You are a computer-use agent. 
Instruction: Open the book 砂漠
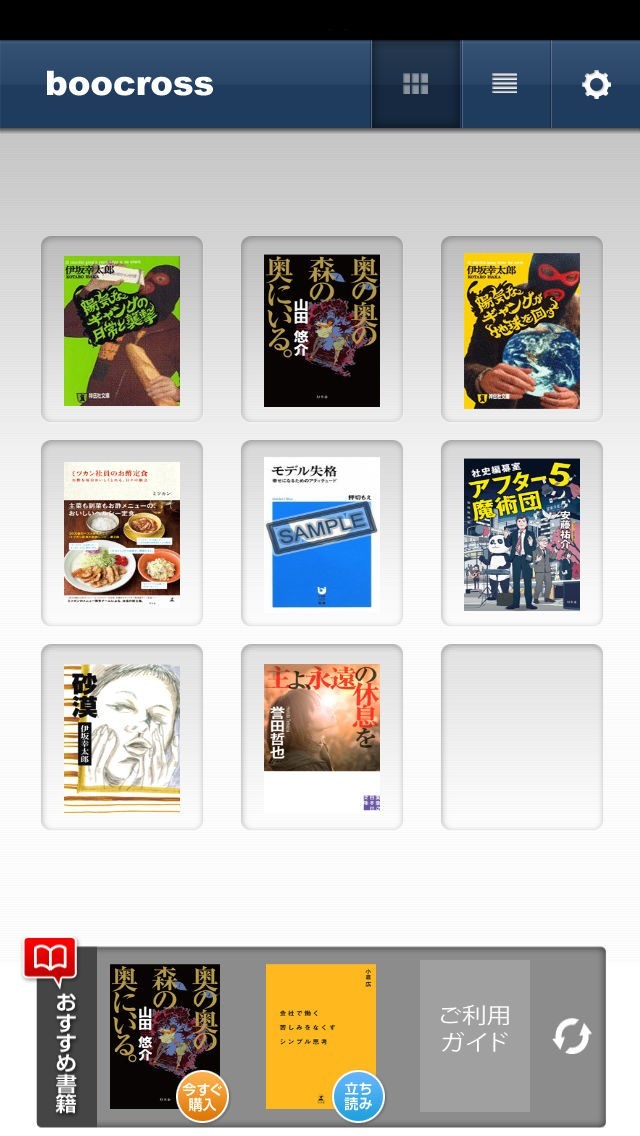point(122,738)
